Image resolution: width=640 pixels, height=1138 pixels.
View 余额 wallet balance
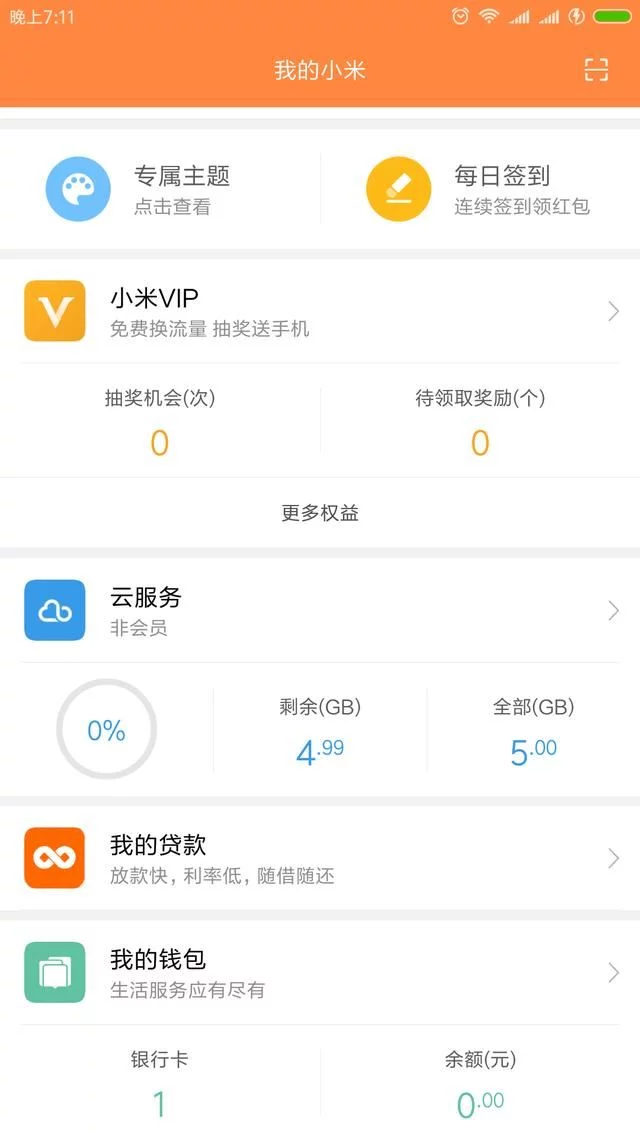(480, 1081)
